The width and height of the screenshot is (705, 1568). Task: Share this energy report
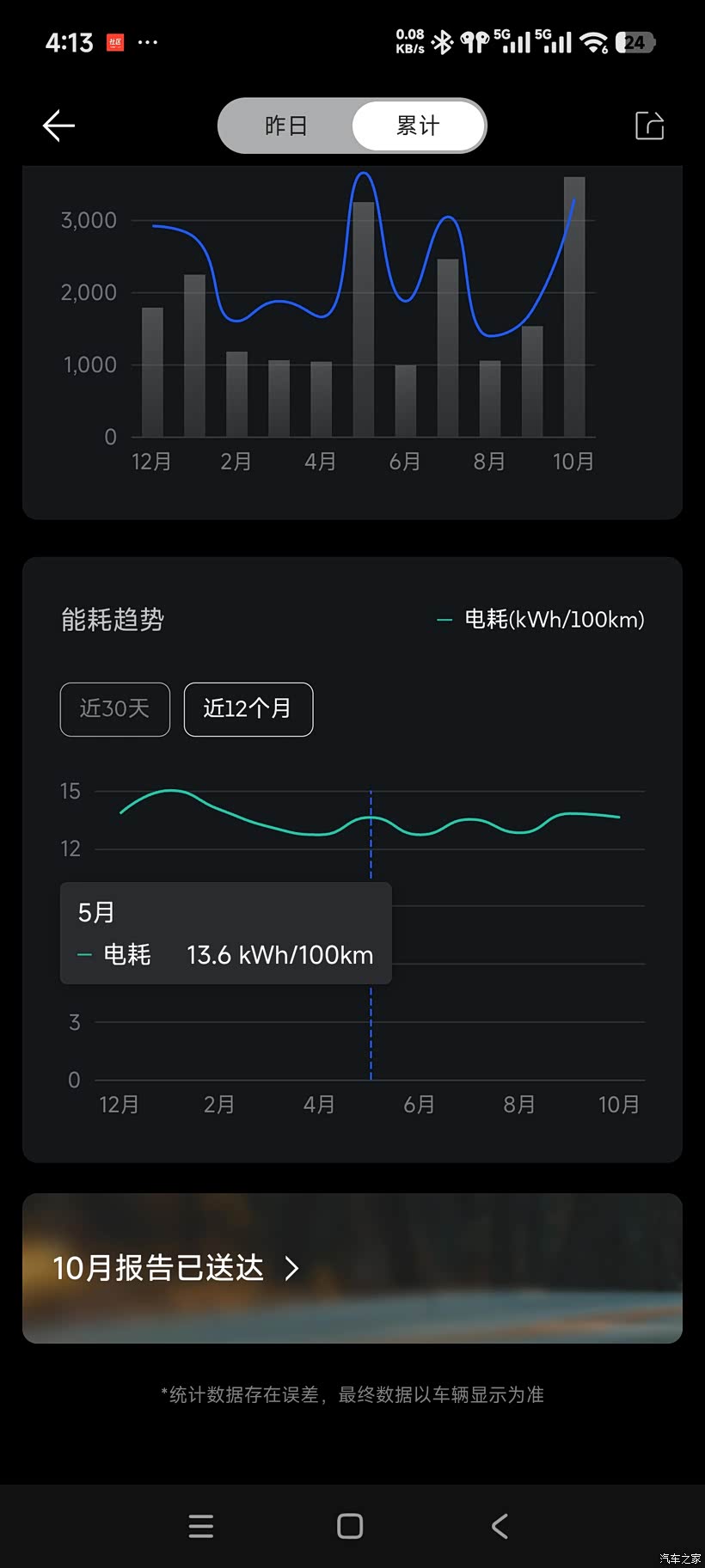tap(649, 126)
